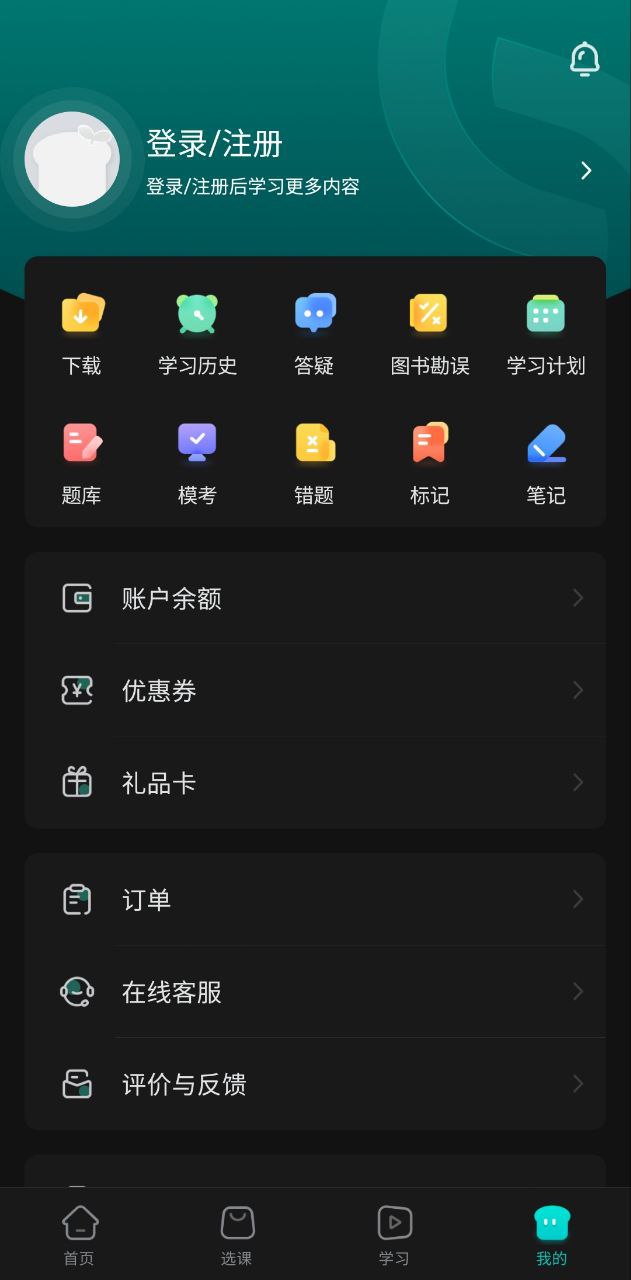The image size is (631, 1280).
Task: Open the 优惠券 coupons row
Action: [315, 690]
